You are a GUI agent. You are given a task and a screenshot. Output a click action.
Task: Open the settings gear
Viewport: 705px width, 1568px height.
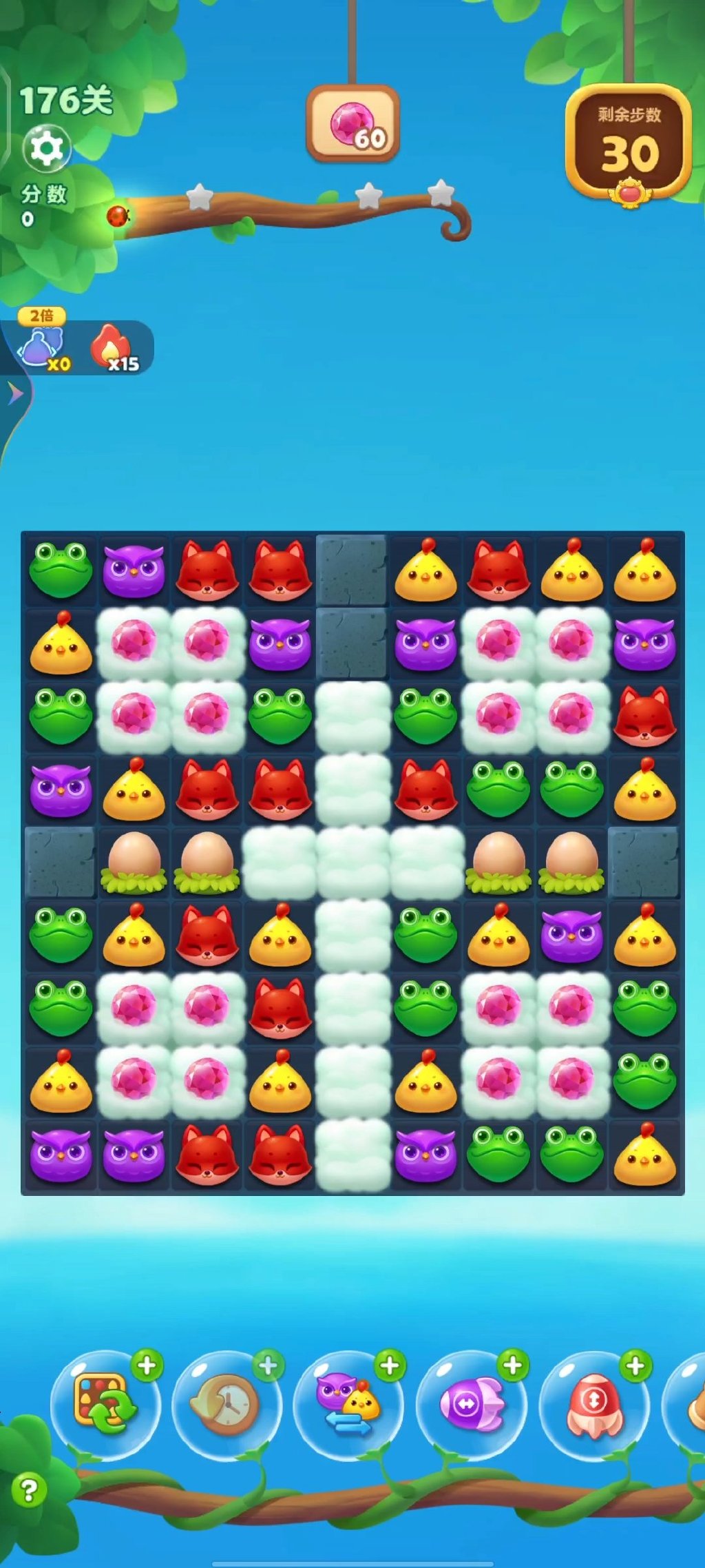coord(46,147)
